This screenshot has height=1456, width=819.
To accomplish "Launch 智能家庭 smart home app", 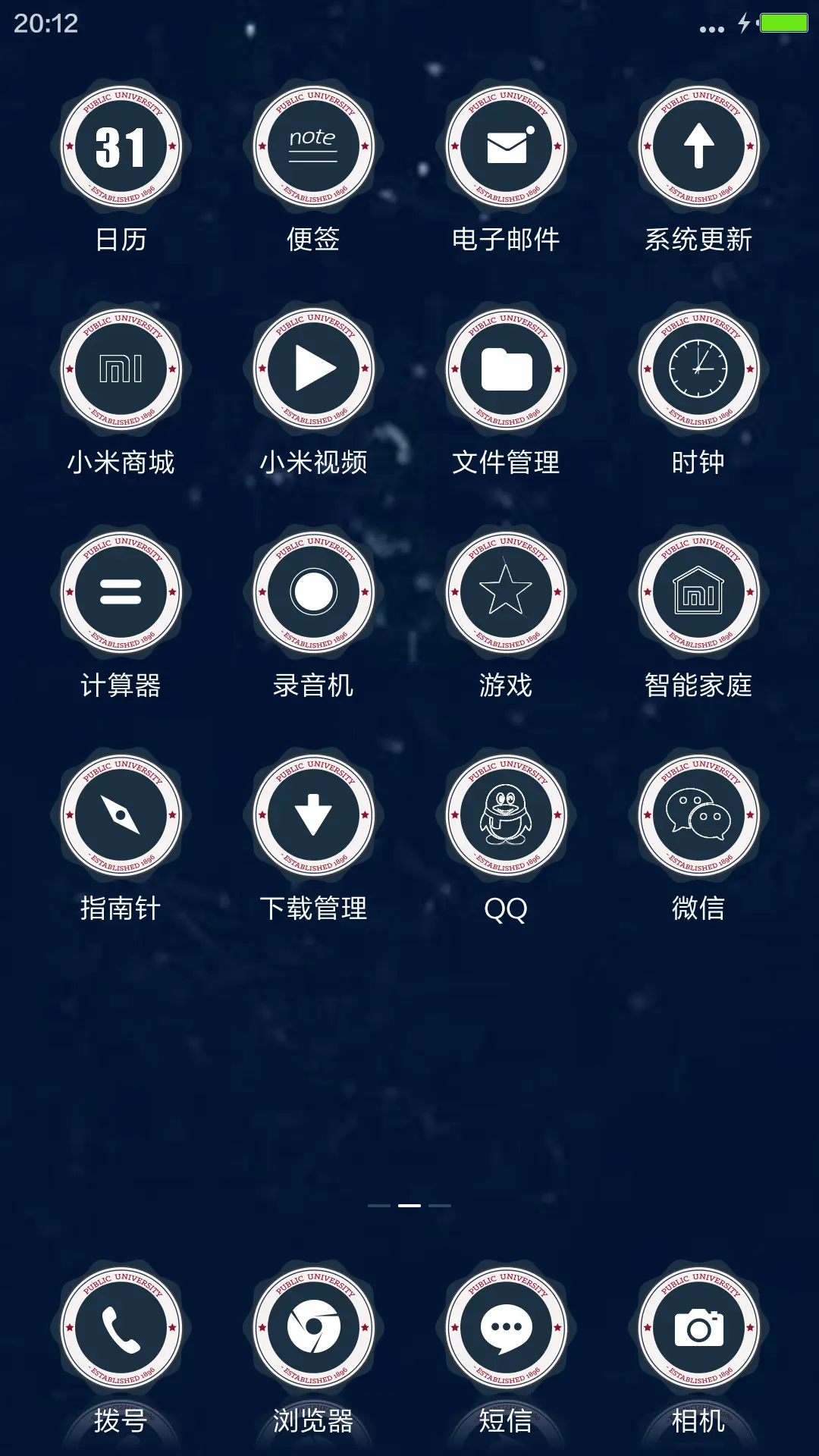I will click(698, 592).
